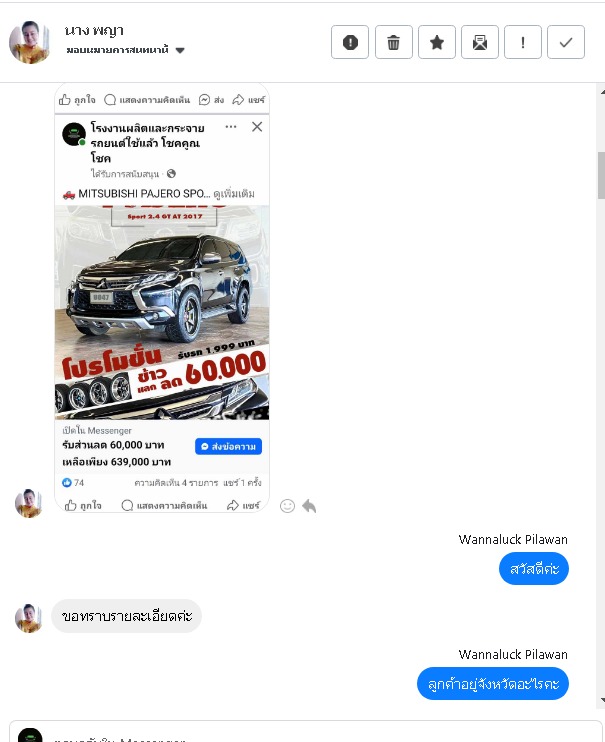The width and height of the screenshot is (605, 742).
Task: Star this conversation for follow-up
Action: point(437,42)
